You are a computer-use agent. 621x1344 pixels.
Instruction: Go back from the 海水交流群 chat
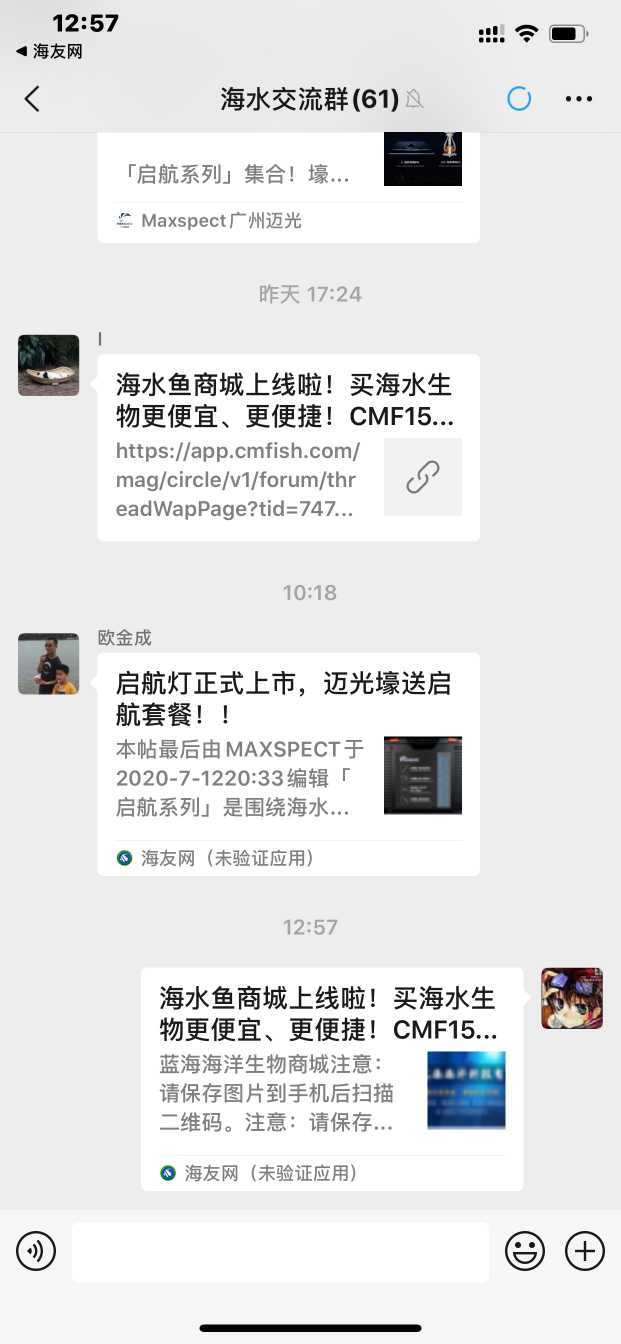32,99
